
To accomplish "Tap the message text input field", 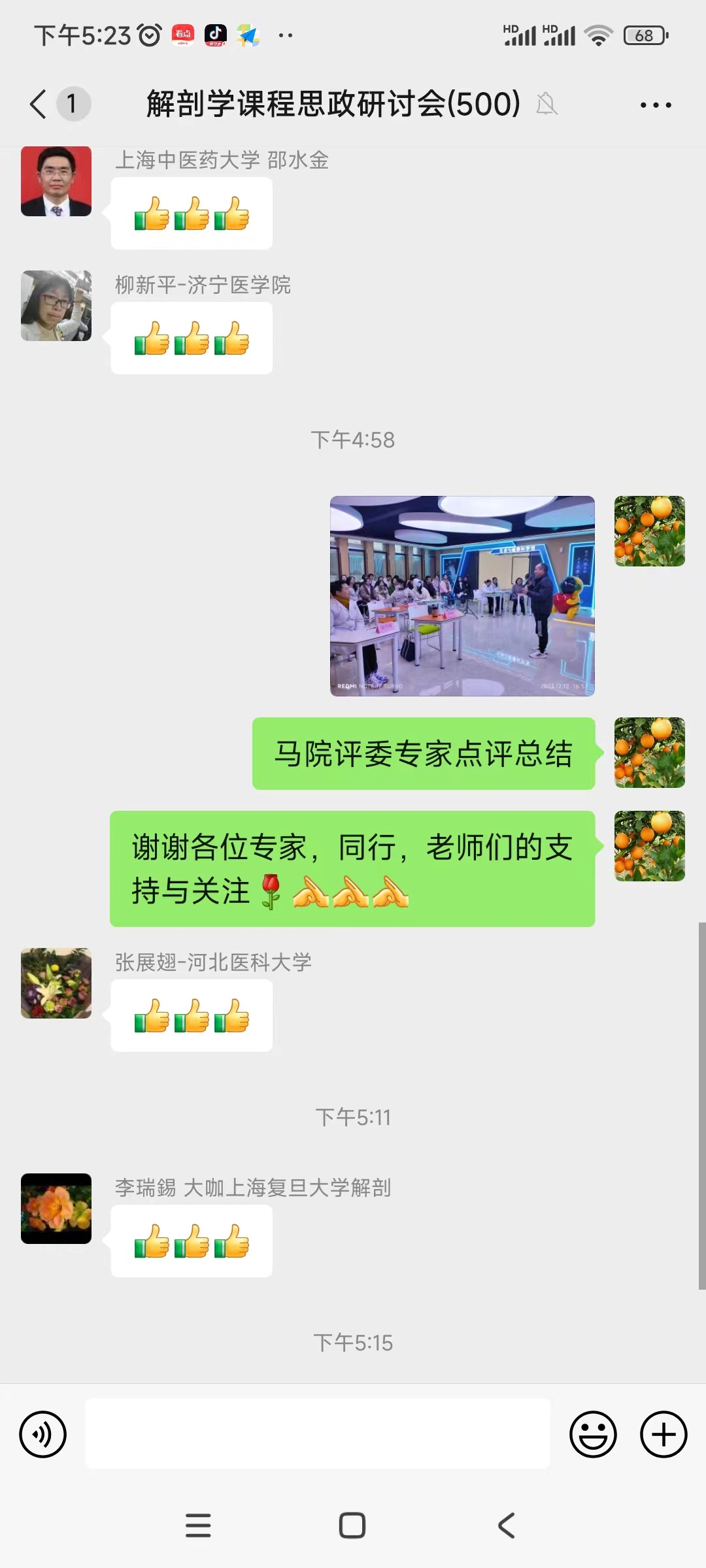I will [x=318, y=1435].
